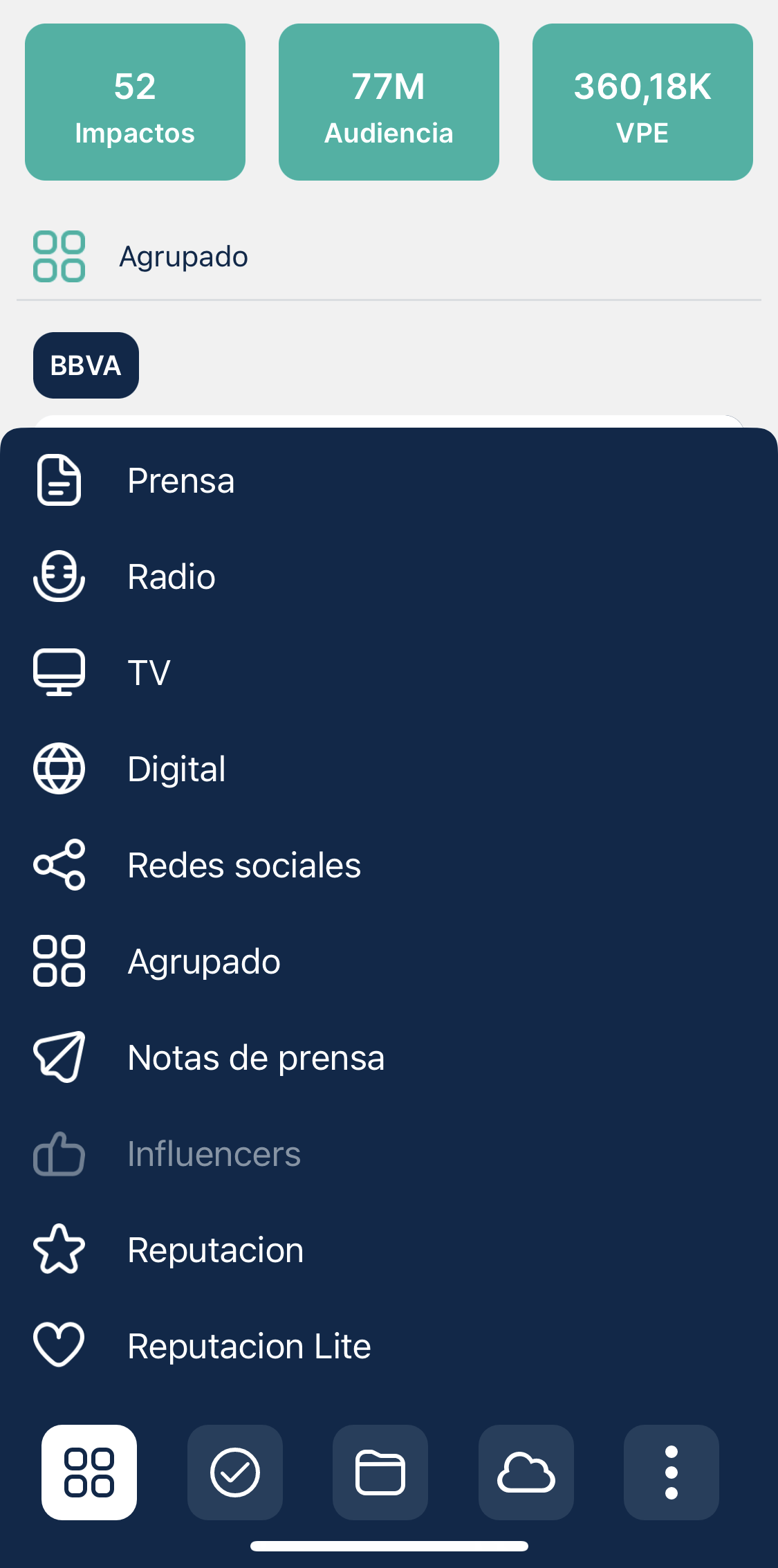This screenshot has height=1568, width=778.
Task: Select Radio from the menu
Action: click(171, 576)
